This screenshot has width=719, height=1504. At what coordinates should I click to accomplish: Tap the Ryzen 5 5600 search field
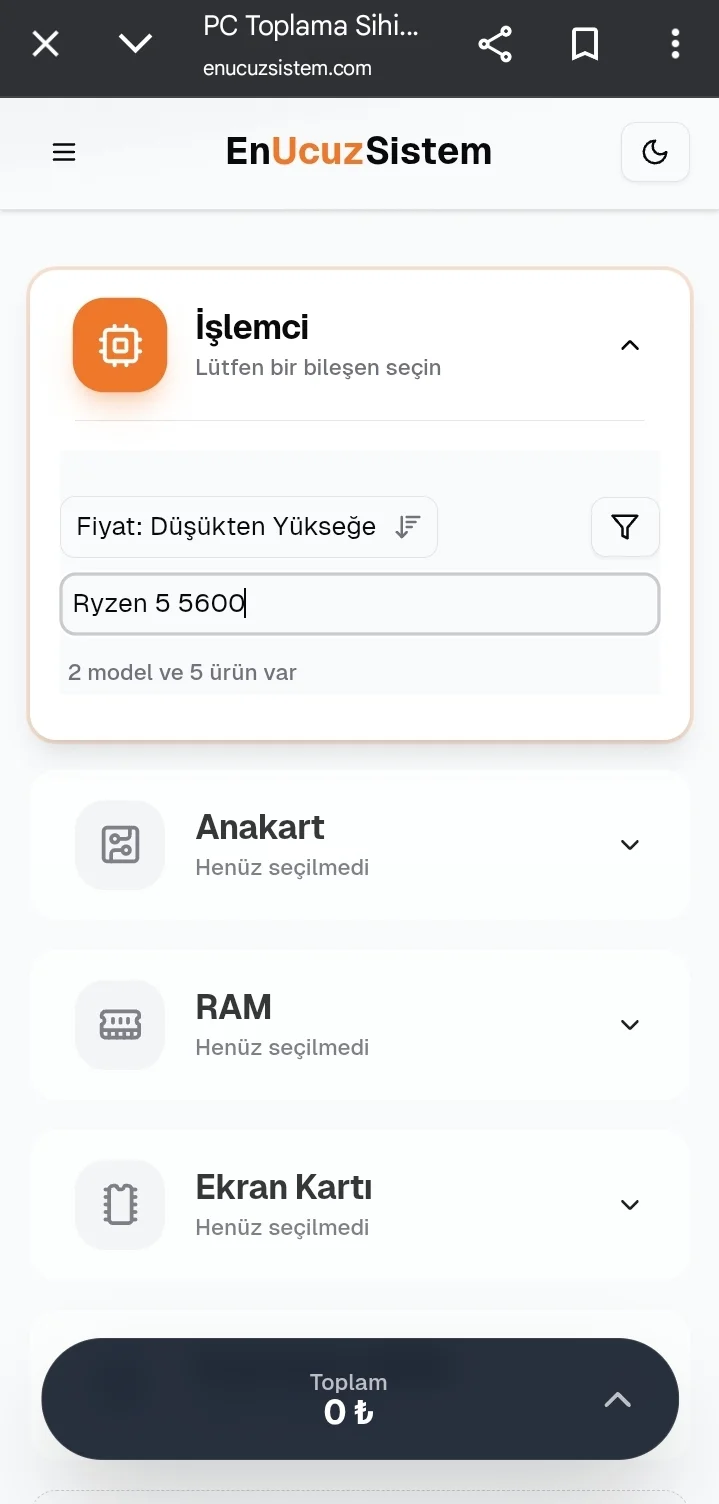[x=360, y=604]
